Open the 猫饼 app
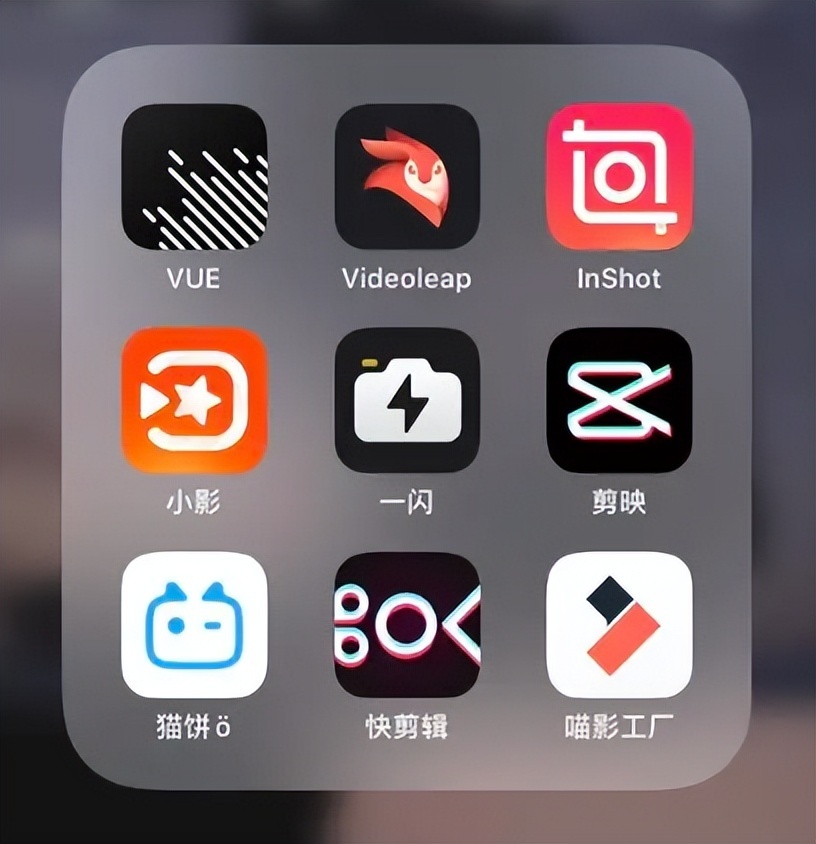The height and width of the screenshot is (844, 816). (194, 624)
